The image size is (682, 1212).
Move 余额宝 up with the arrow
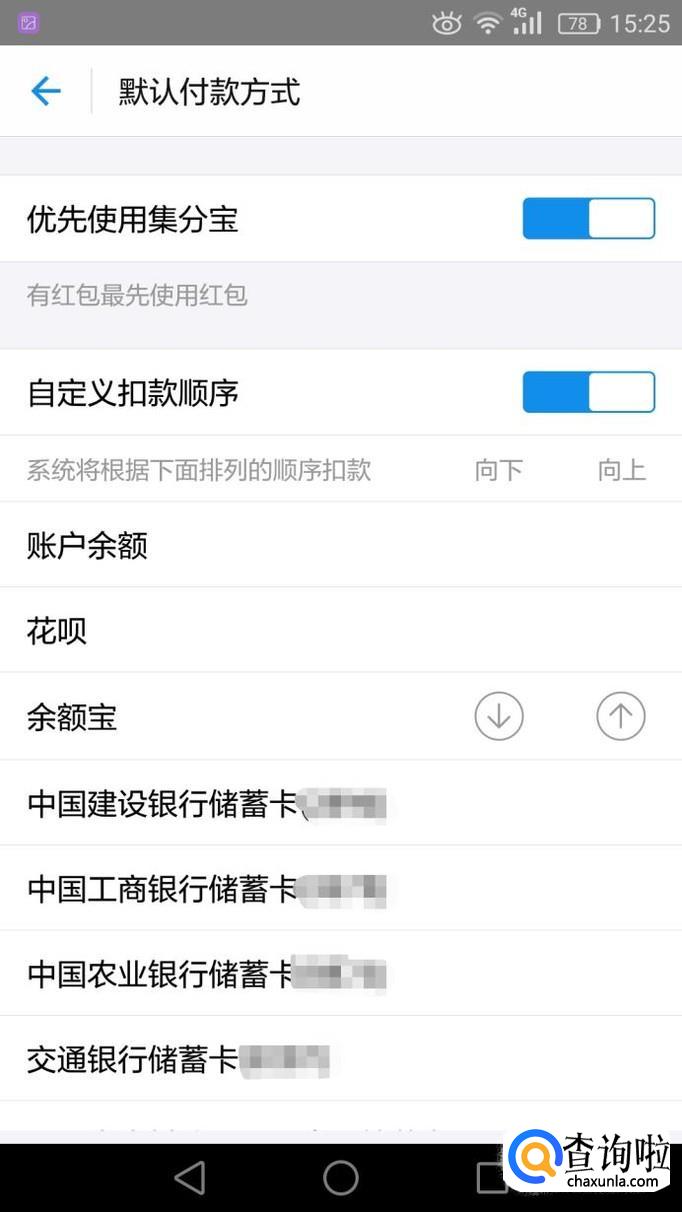[621, 716]
